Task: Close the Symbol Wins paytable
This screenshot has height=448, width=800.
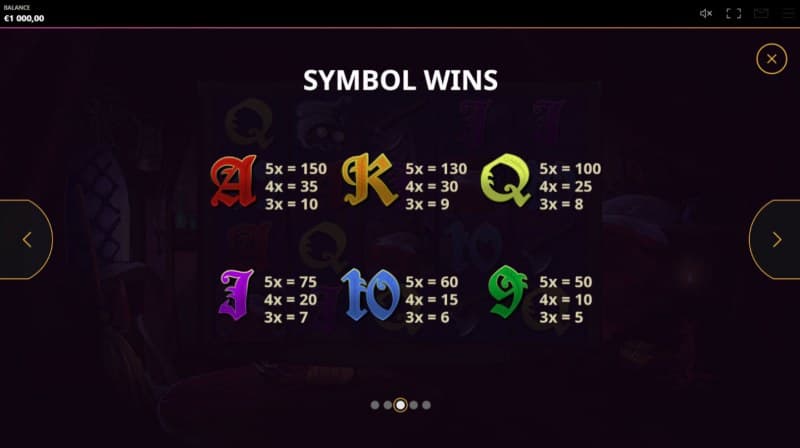Action: (x=771, y=59)
